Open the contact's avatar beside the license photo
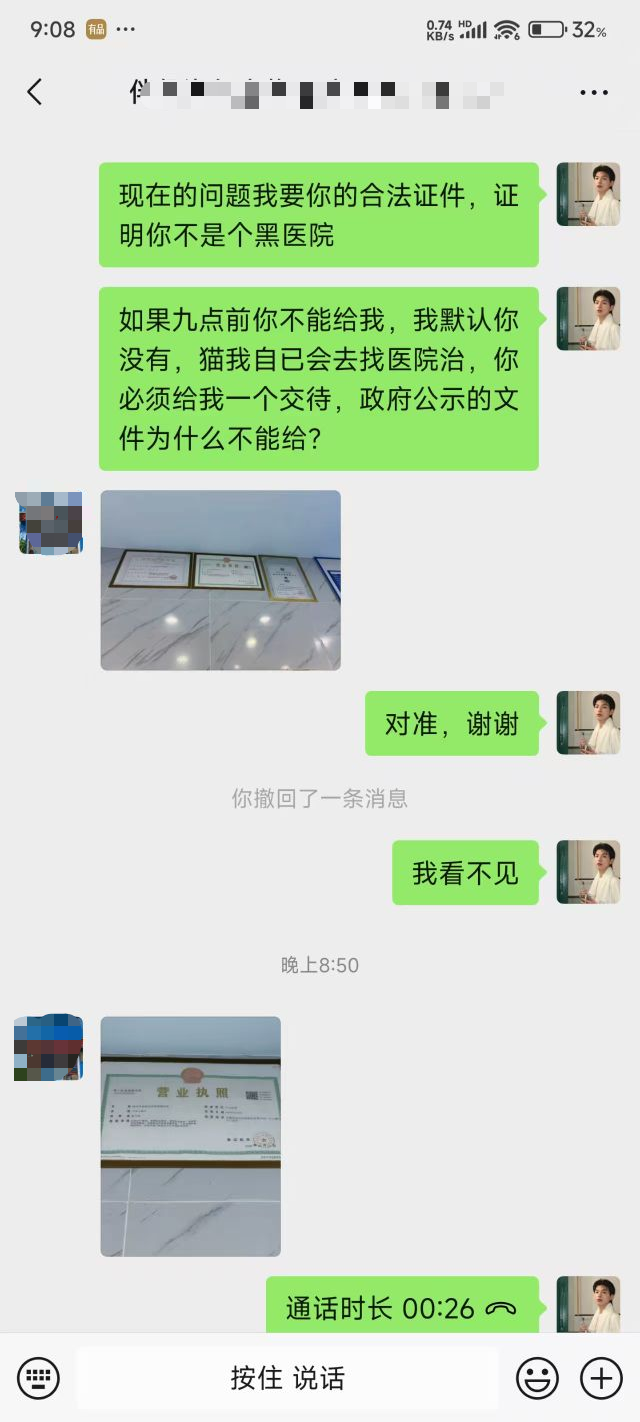This screenshot has height=1422, width=640. coord(48,1048)
